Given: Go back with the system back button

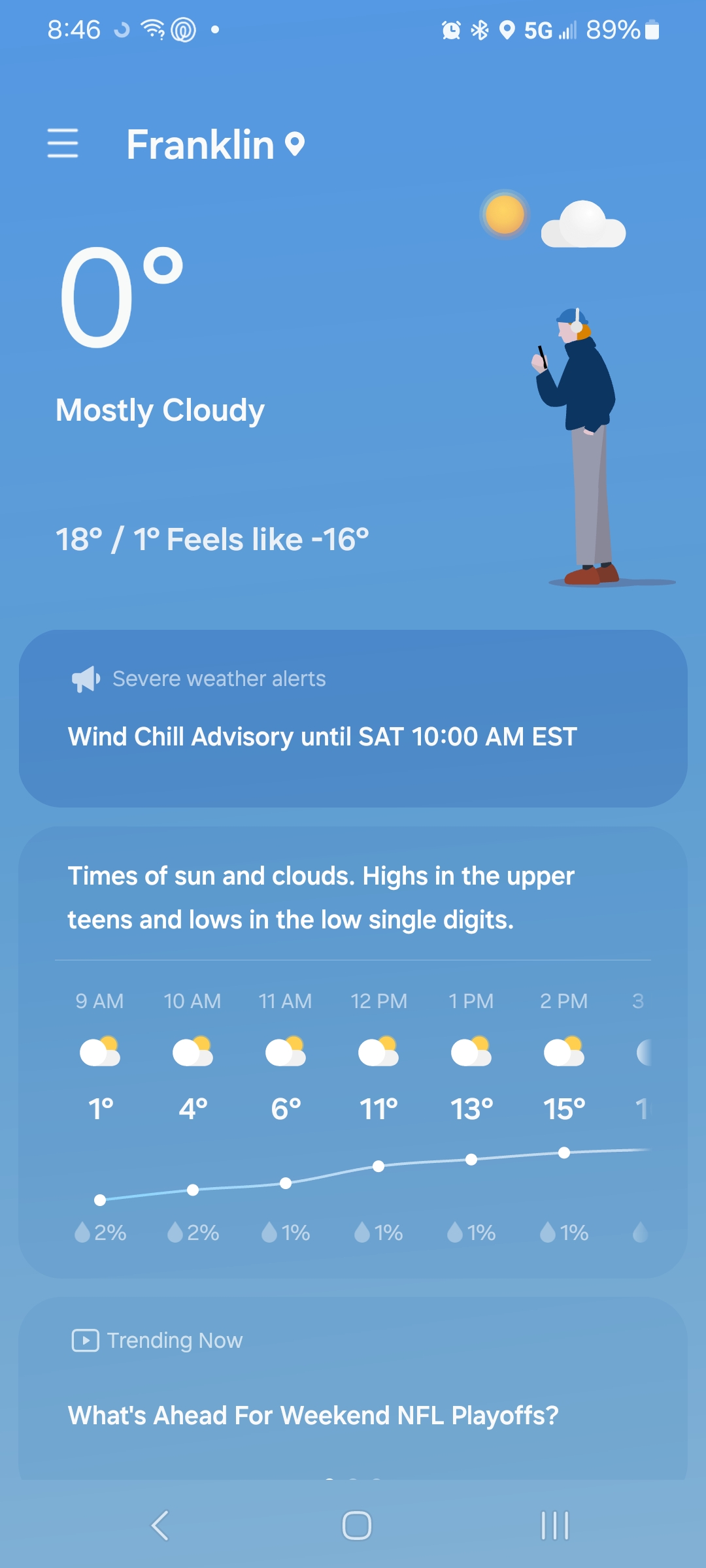Looking at the screenshot, I should [160, 1526].
